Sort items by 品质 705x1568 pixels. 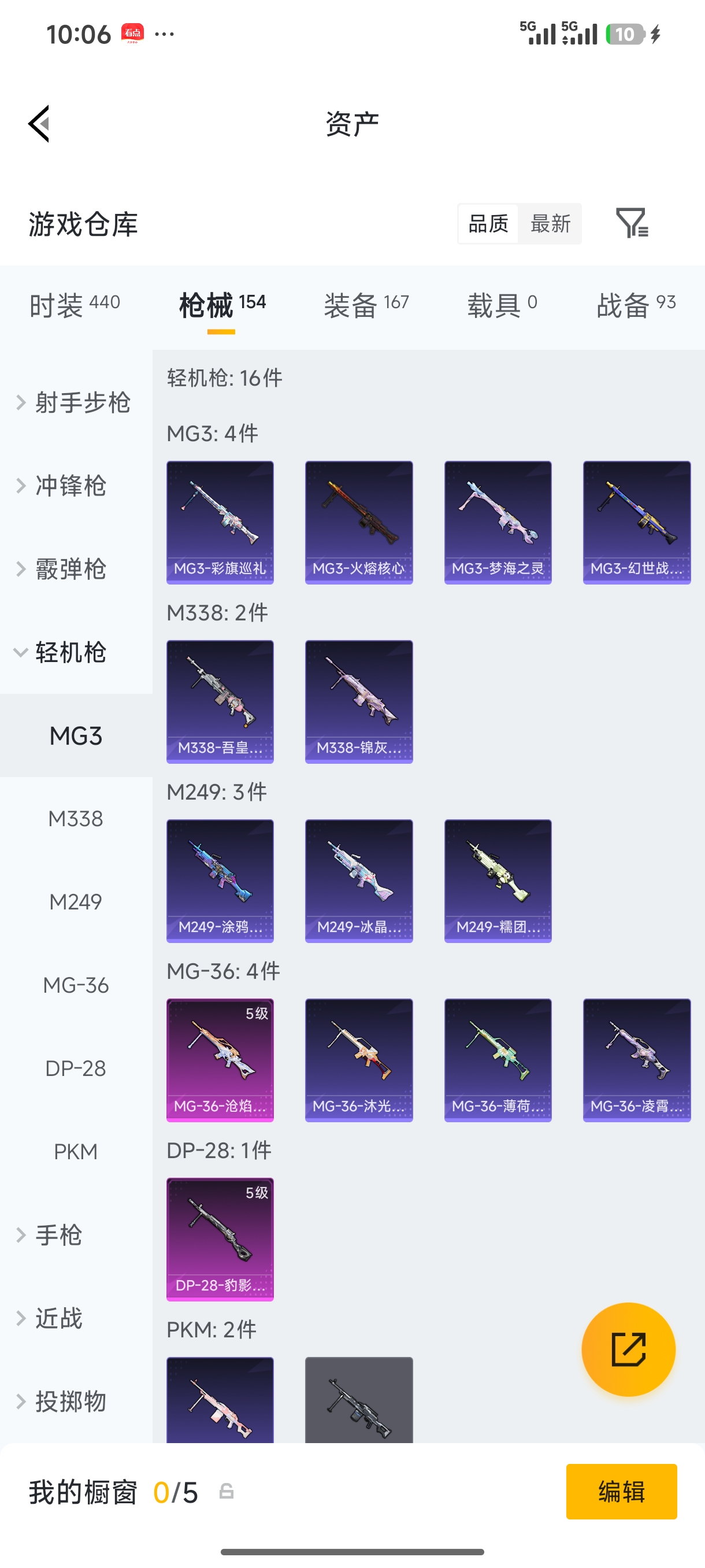[x=488, y=223]
